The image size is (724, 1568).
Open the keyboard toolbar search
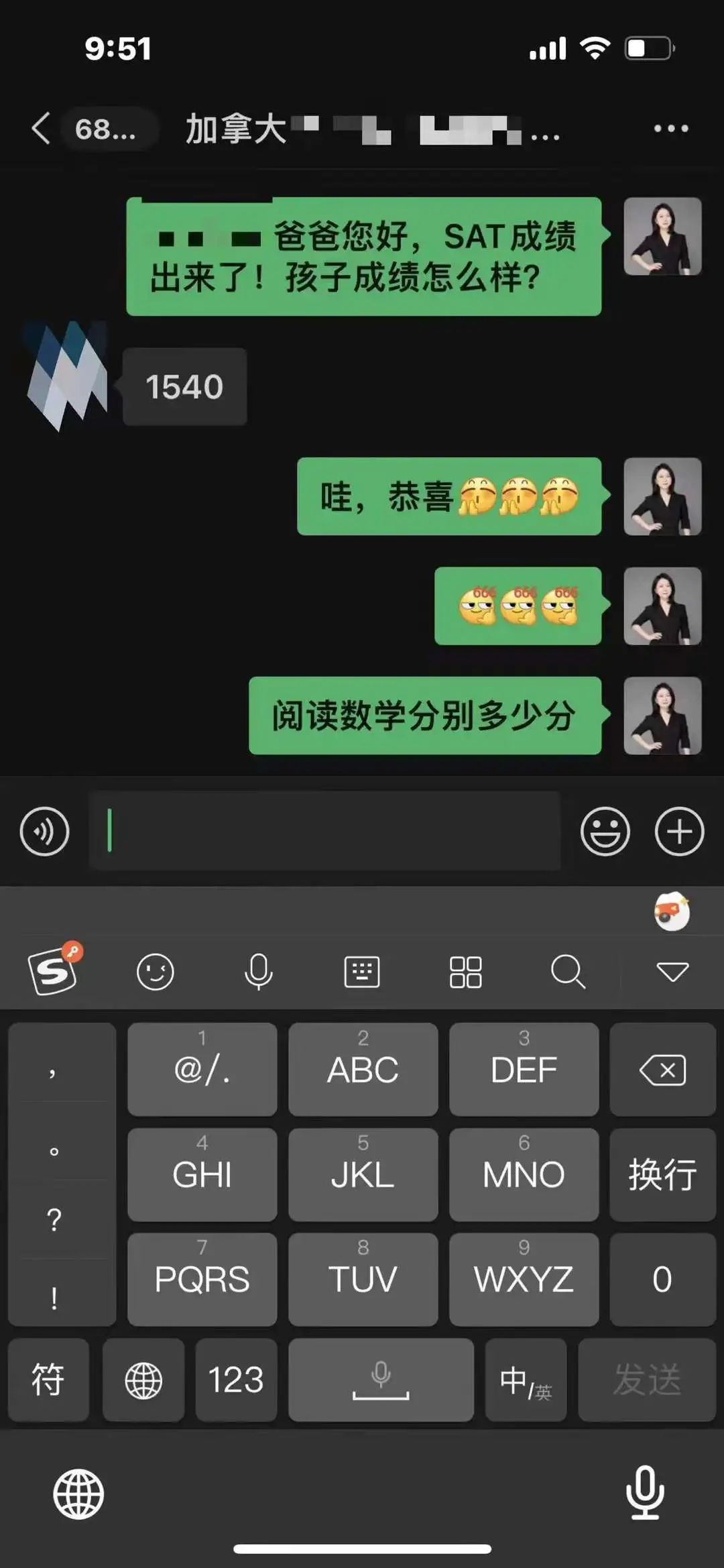tap(568, 972)
